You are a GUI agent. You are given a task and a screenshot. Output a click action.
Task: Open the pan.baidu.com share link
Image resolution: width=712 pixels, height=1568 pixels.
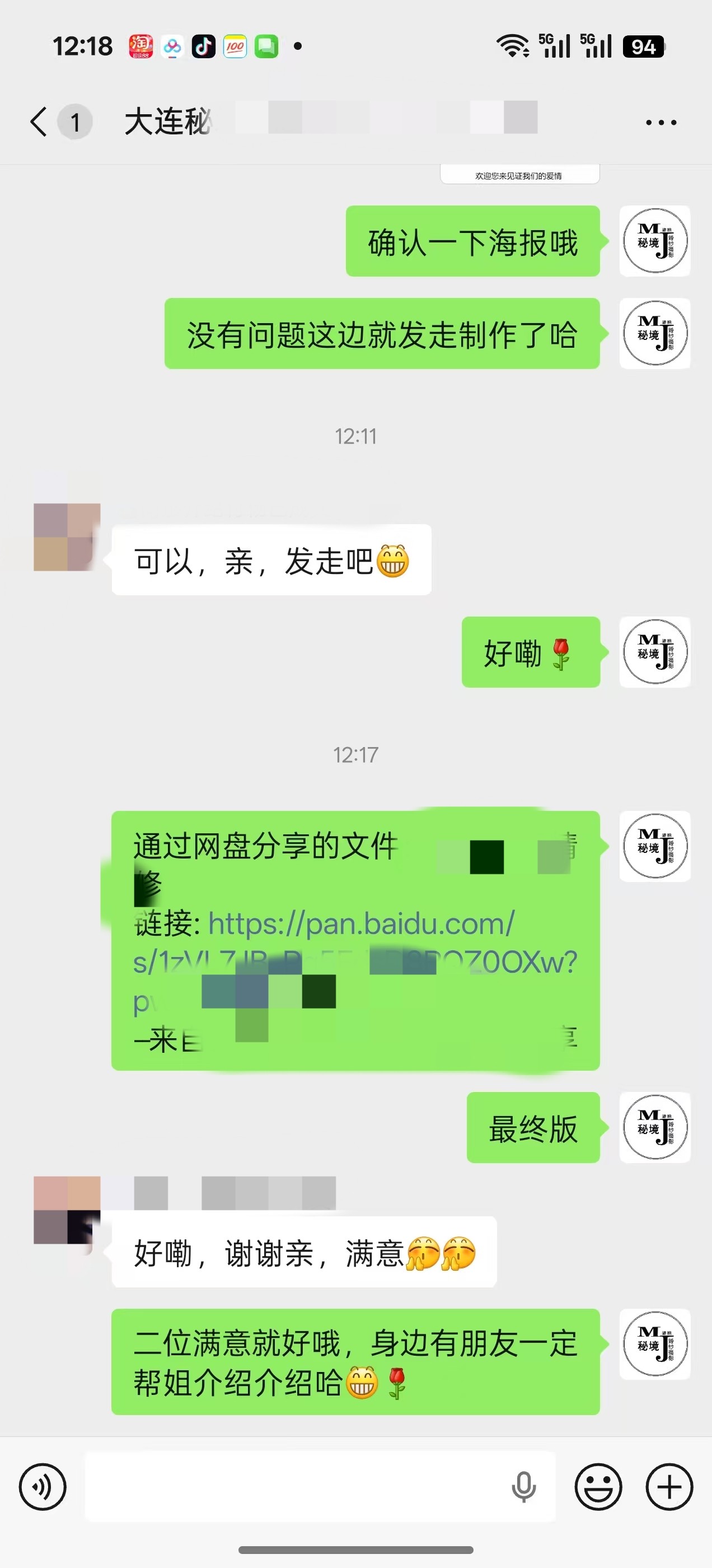click(x=362, y=924)
